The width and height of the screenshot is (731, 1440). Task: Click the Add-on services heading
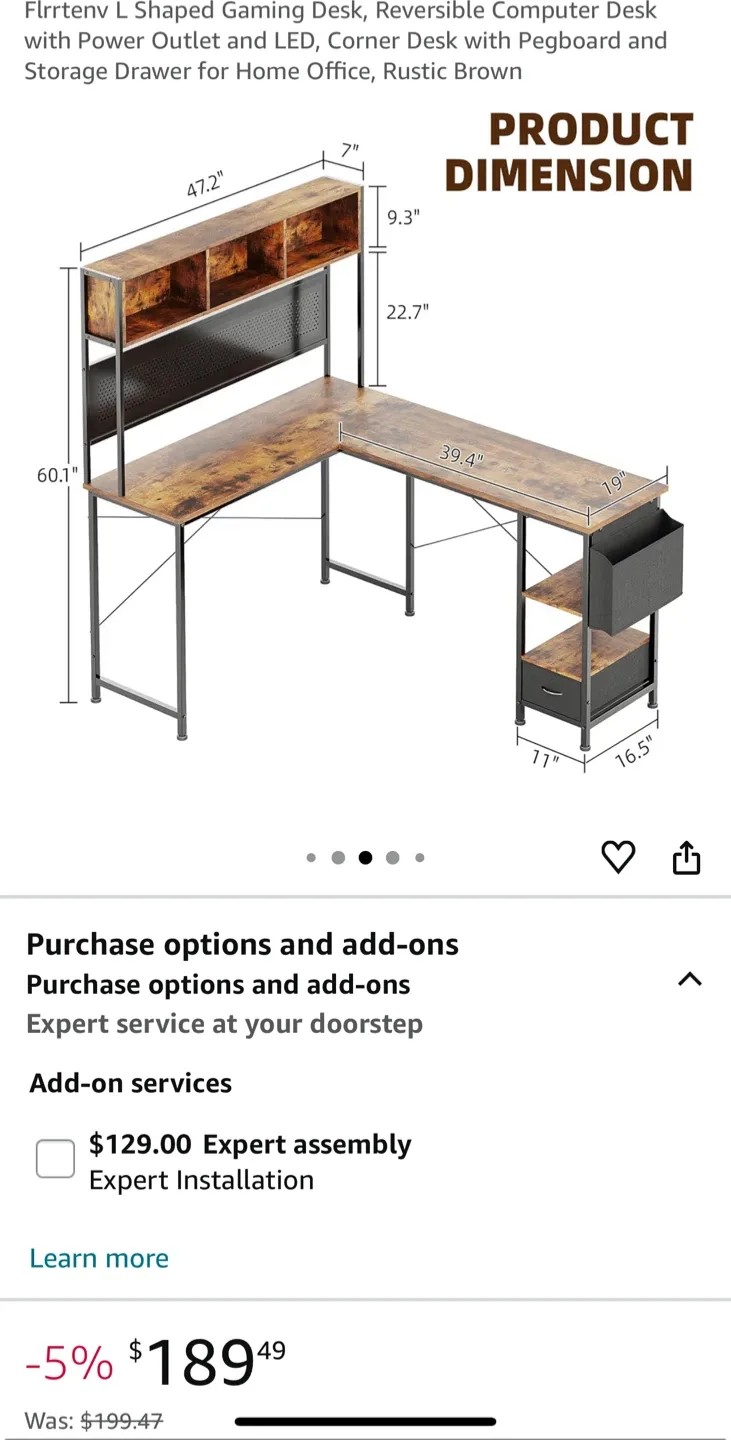point(130,1082)
